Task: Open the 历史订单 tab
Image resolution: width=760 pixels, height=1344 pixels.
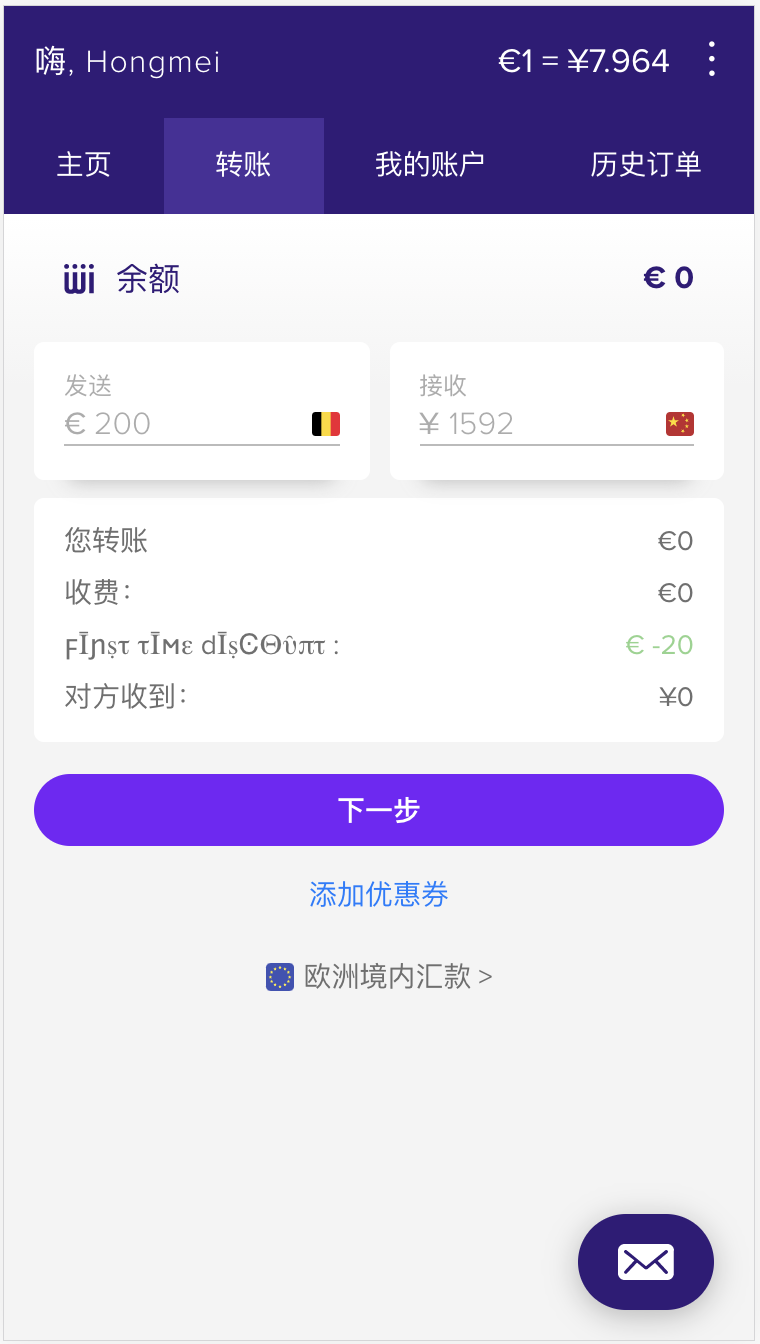Action: tap(645, 165)
